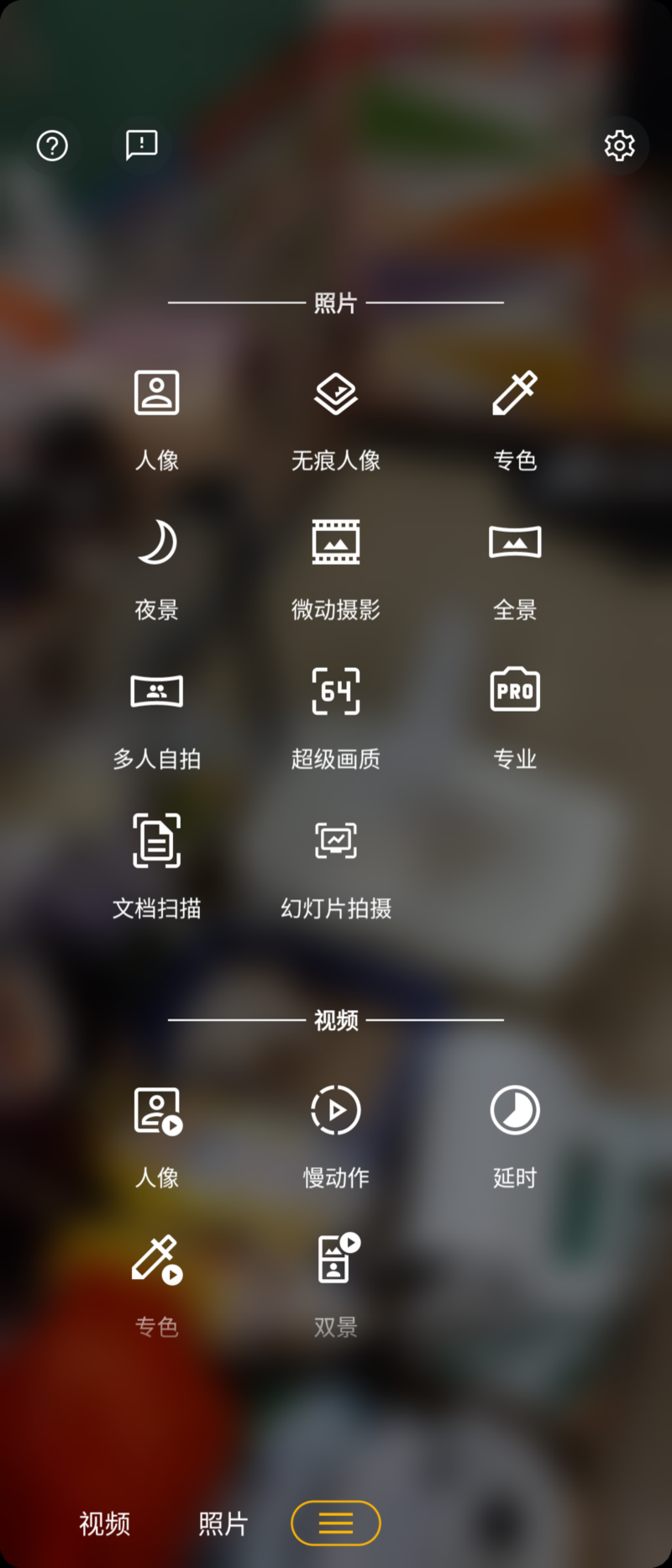Viewport: 672px width, 1568px height.
Task: Switch to the 视频 tab
Action: (x=105, y=1523)
